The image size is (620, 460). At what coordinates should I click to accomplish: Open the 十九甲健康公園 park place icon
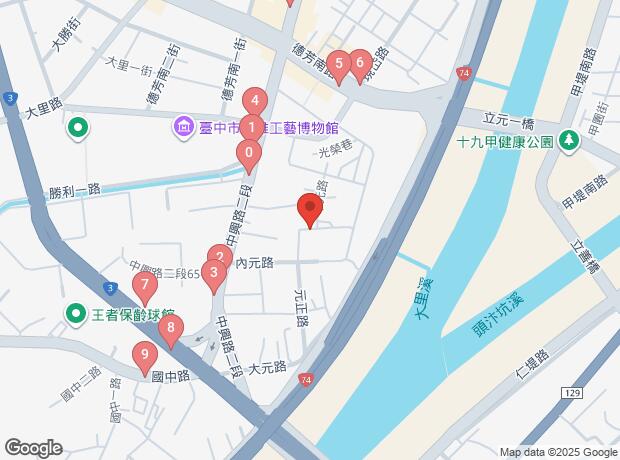tap(569, 141)
